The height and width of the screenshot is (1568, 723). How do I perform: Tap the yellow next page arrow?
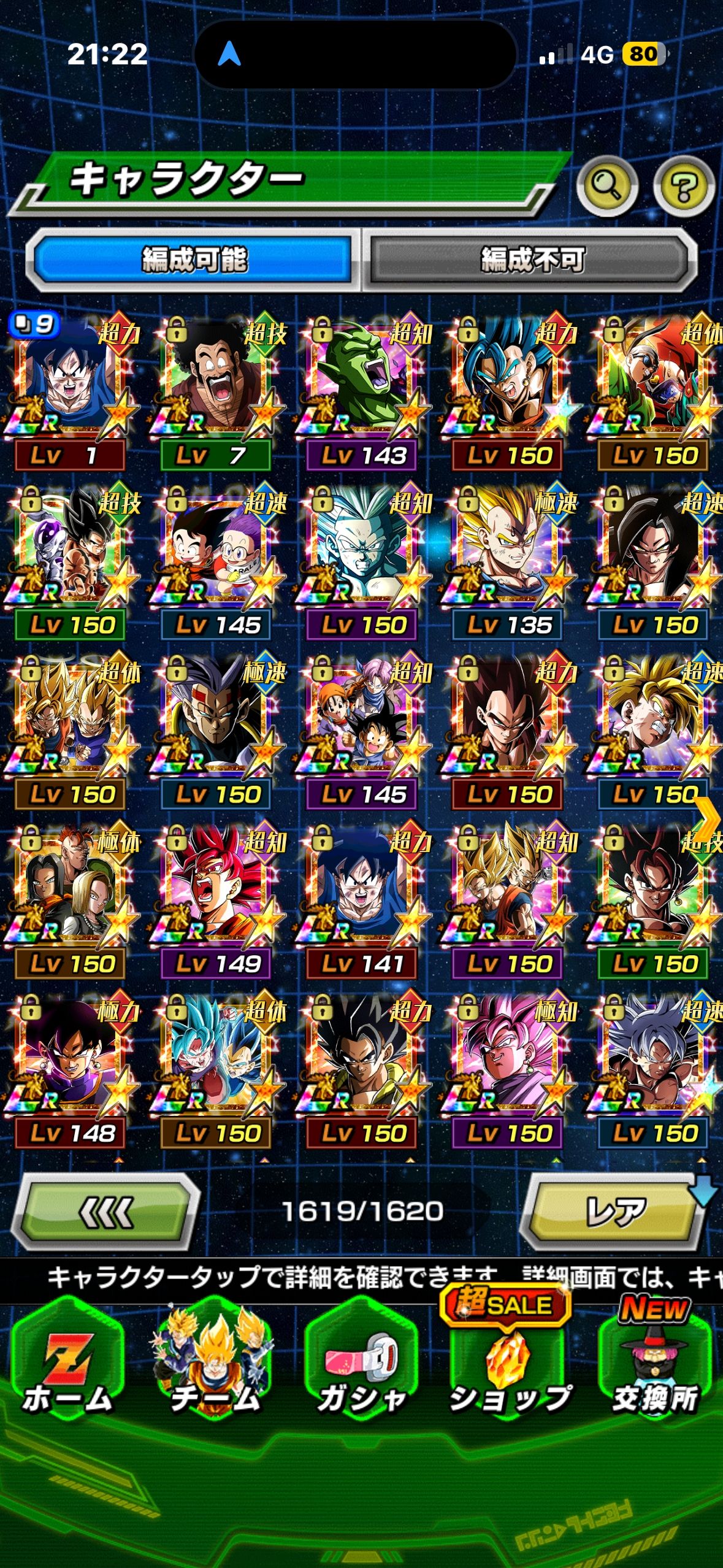[x=707, y=818]
